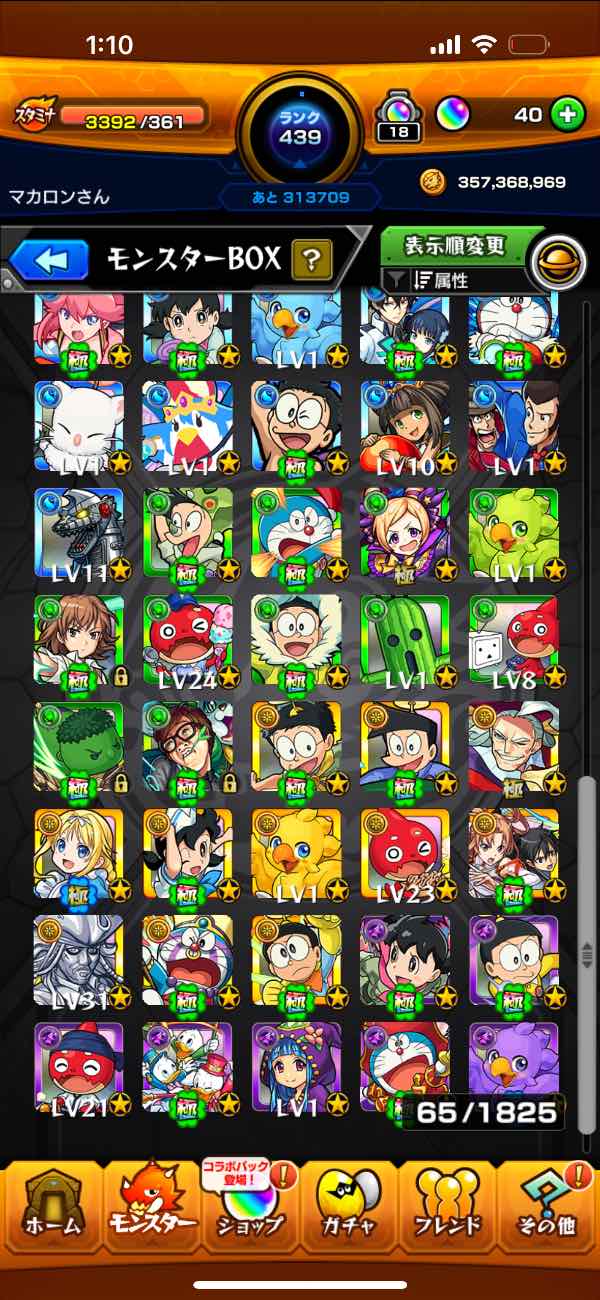Viewport: 600px width, 1300px height.
Task: Open the その他 tab
Action: pos(546,1210)
